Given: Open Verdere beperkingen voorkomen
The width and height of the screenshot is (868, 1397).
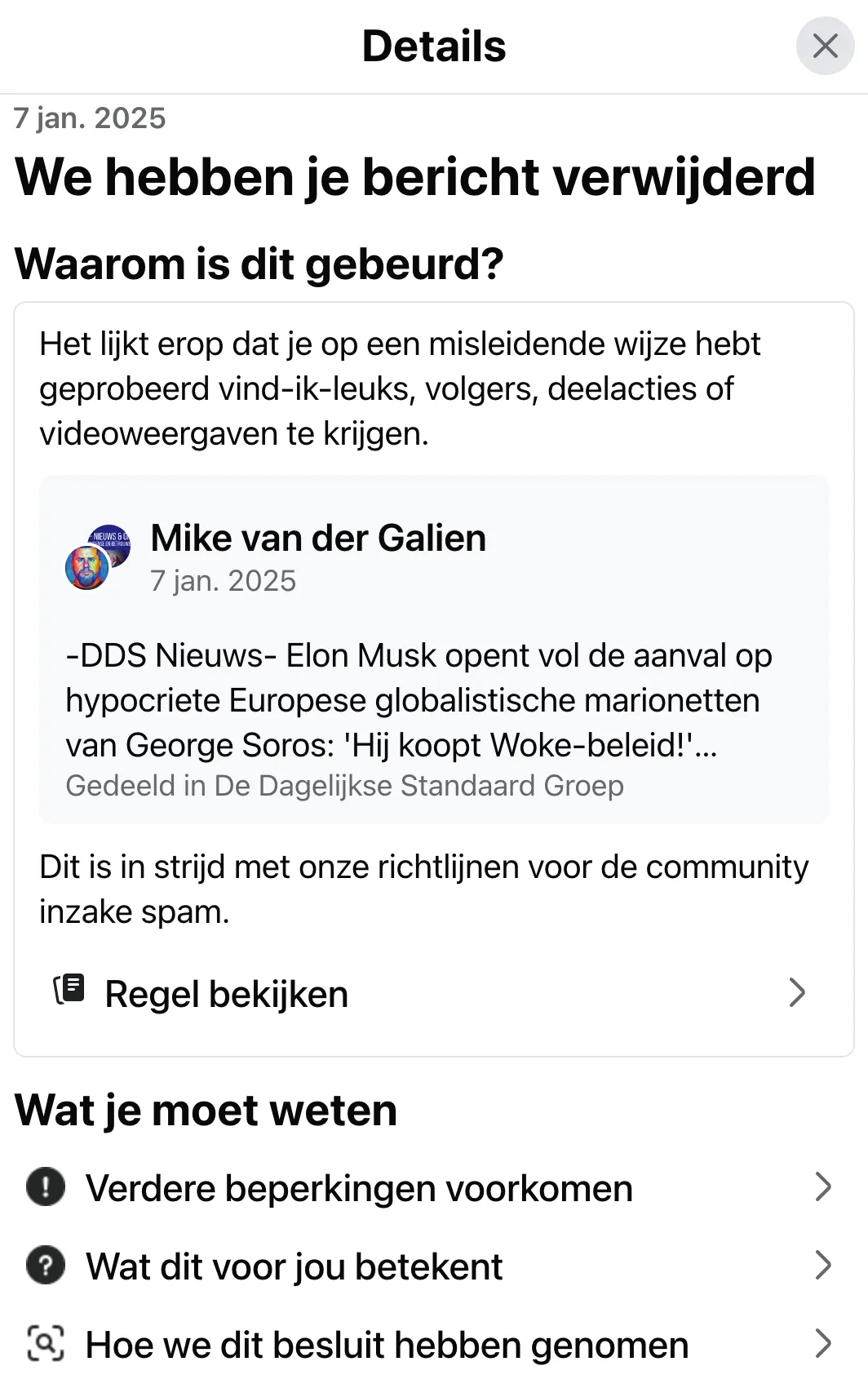Looking at the screenshot, I should (433, 1187).
